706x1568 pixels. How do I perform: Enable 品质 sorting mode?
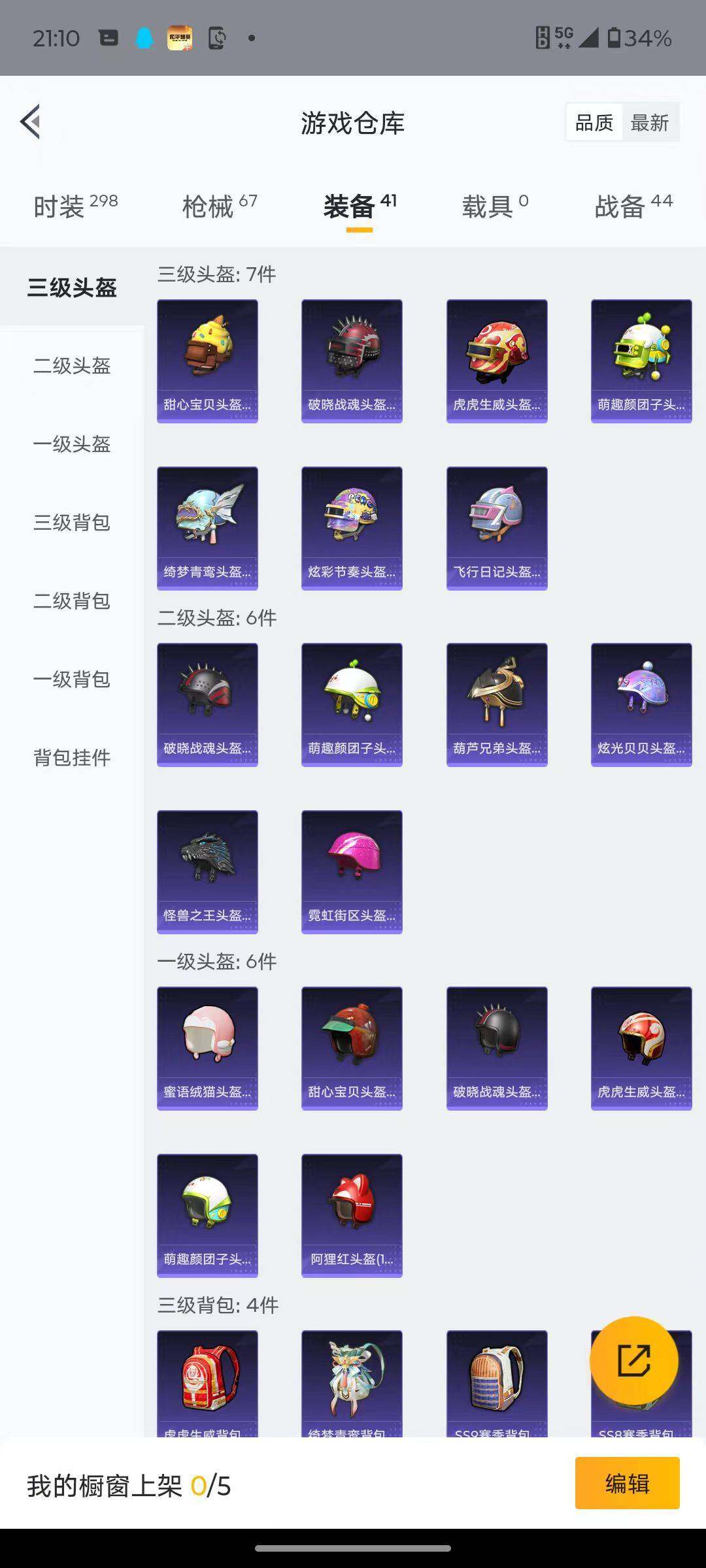click(594, 122)
